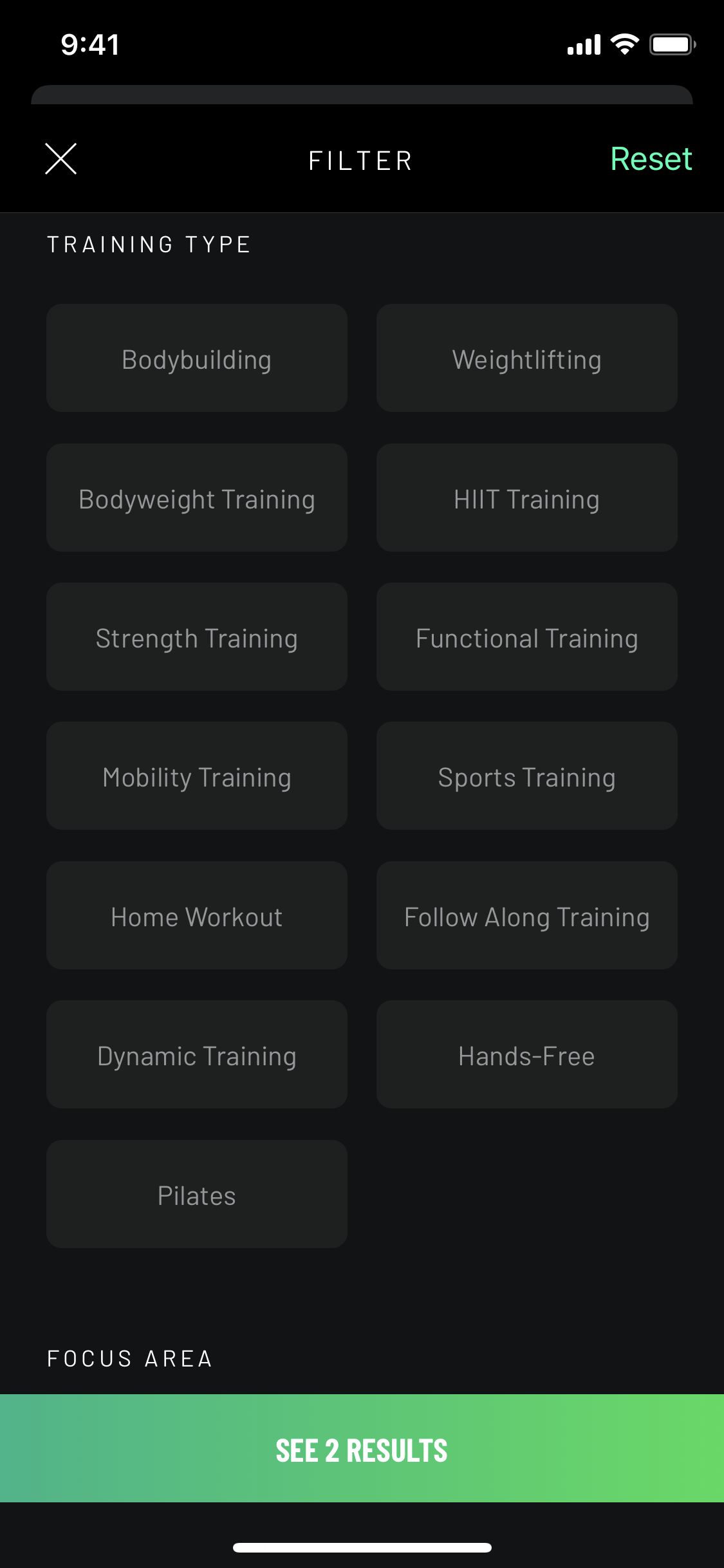Pick HIIT Training
This screenshot has height=1568, width=724.
point(527,498)
